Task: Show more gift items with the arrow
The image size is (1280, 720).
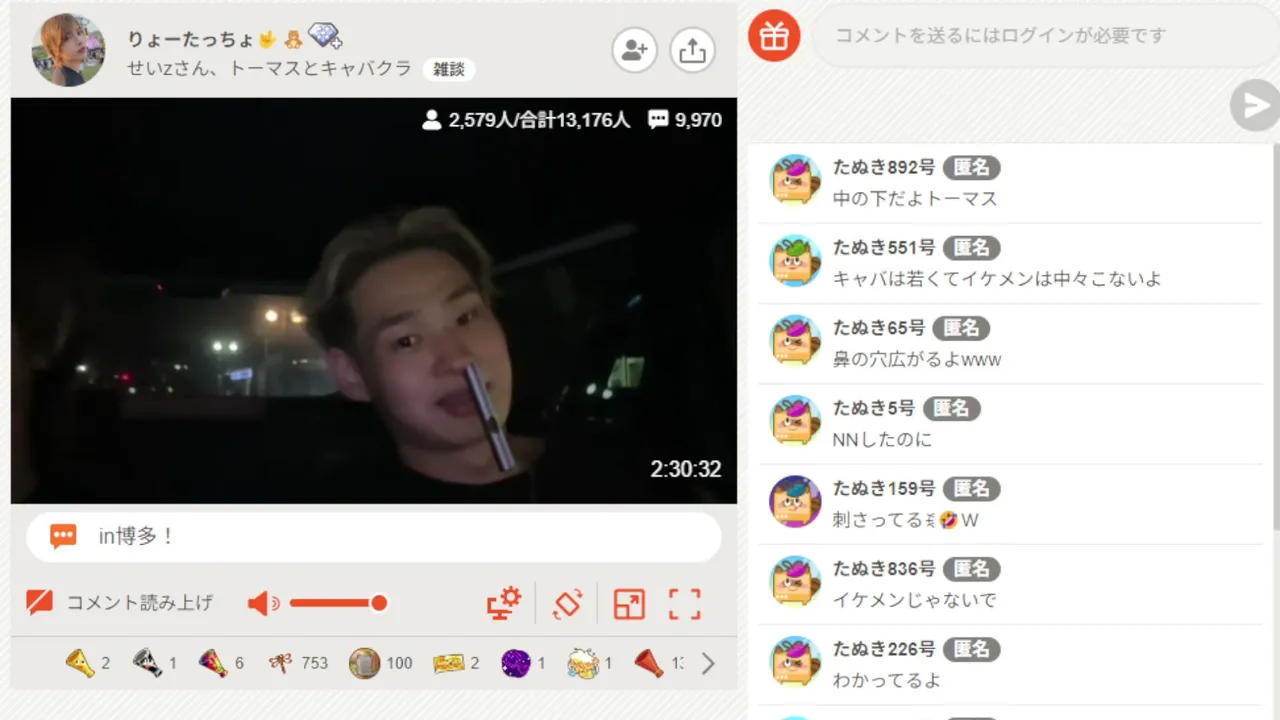Action: point(708,663)
